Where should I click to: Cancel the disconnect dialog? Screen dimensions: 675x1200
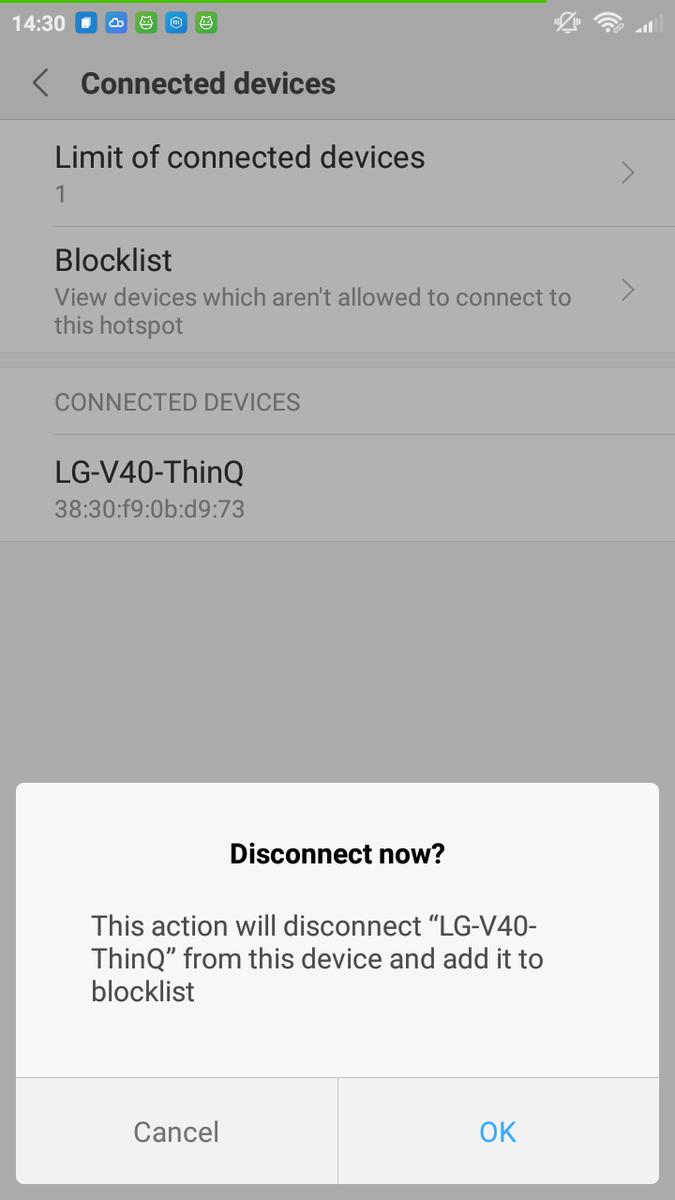pos(177,1131)
